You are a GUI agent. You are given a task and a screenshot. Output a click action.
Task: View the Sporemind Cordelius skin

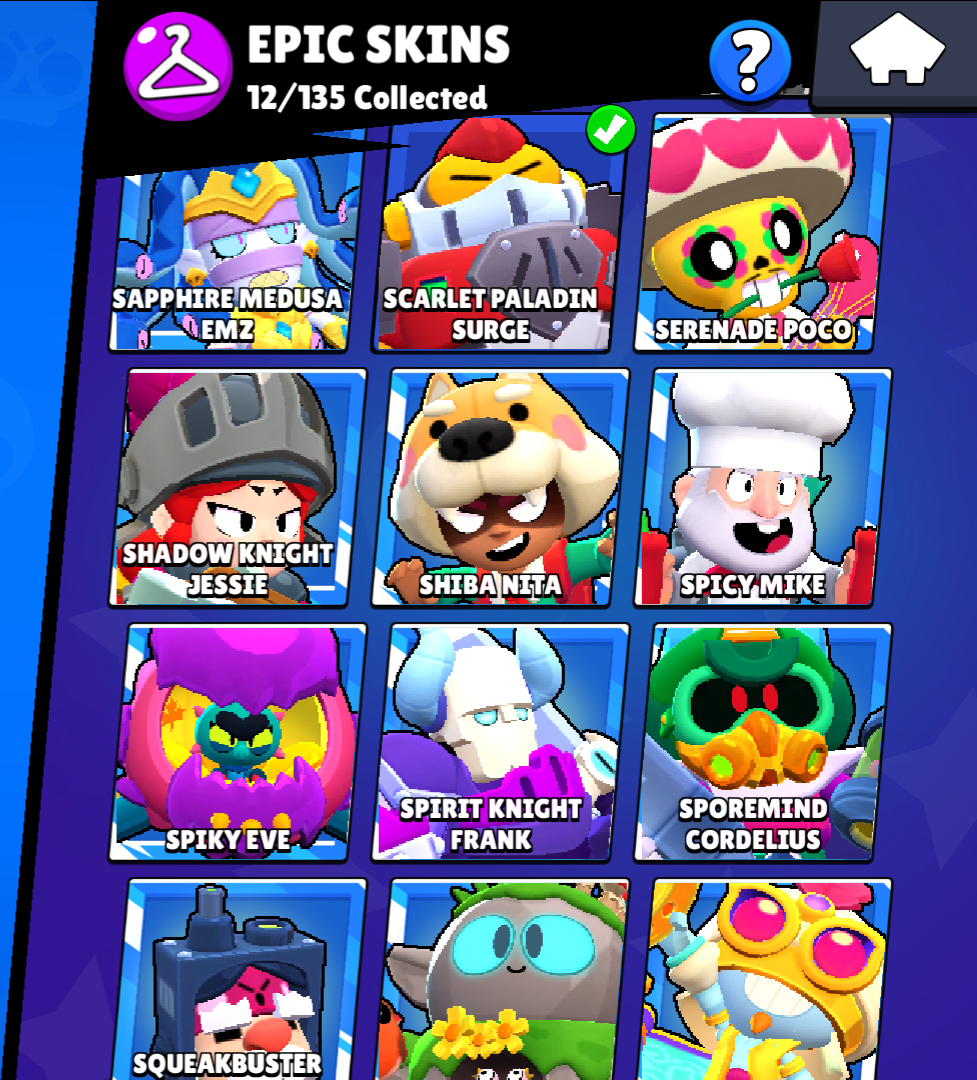762,742
